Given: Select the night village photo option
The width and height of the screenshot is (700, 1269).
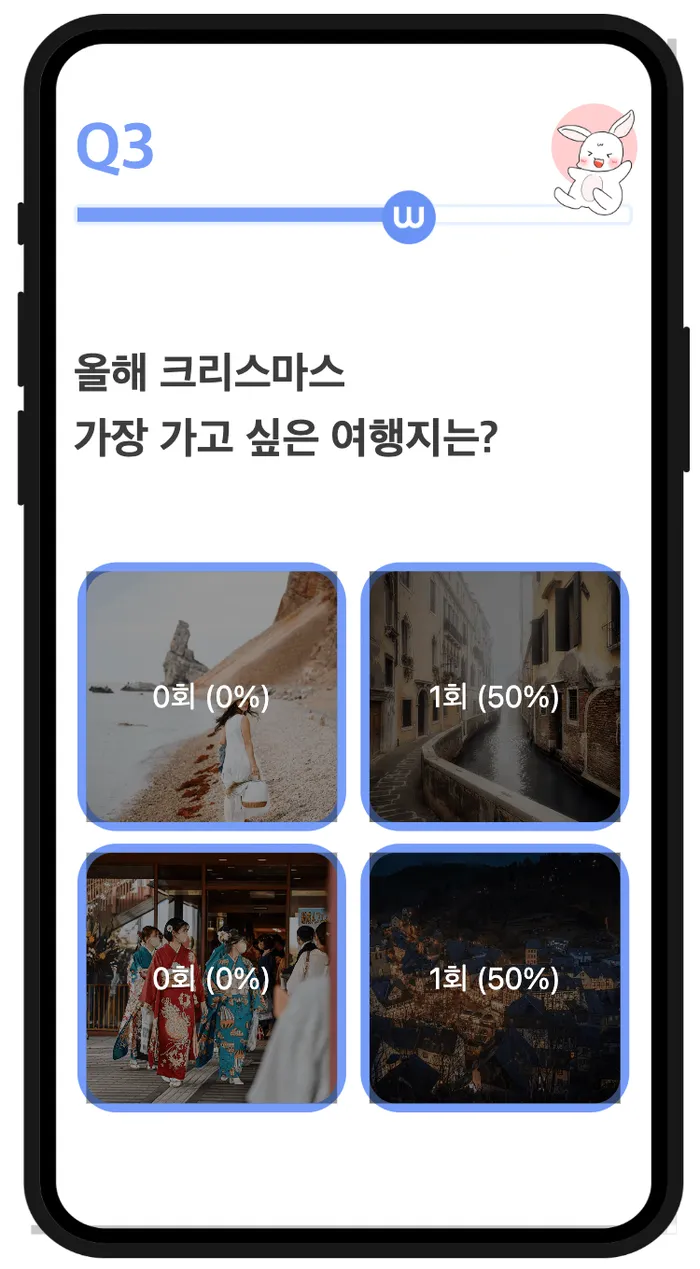Looking at the screenshot, I should point(494,978).
